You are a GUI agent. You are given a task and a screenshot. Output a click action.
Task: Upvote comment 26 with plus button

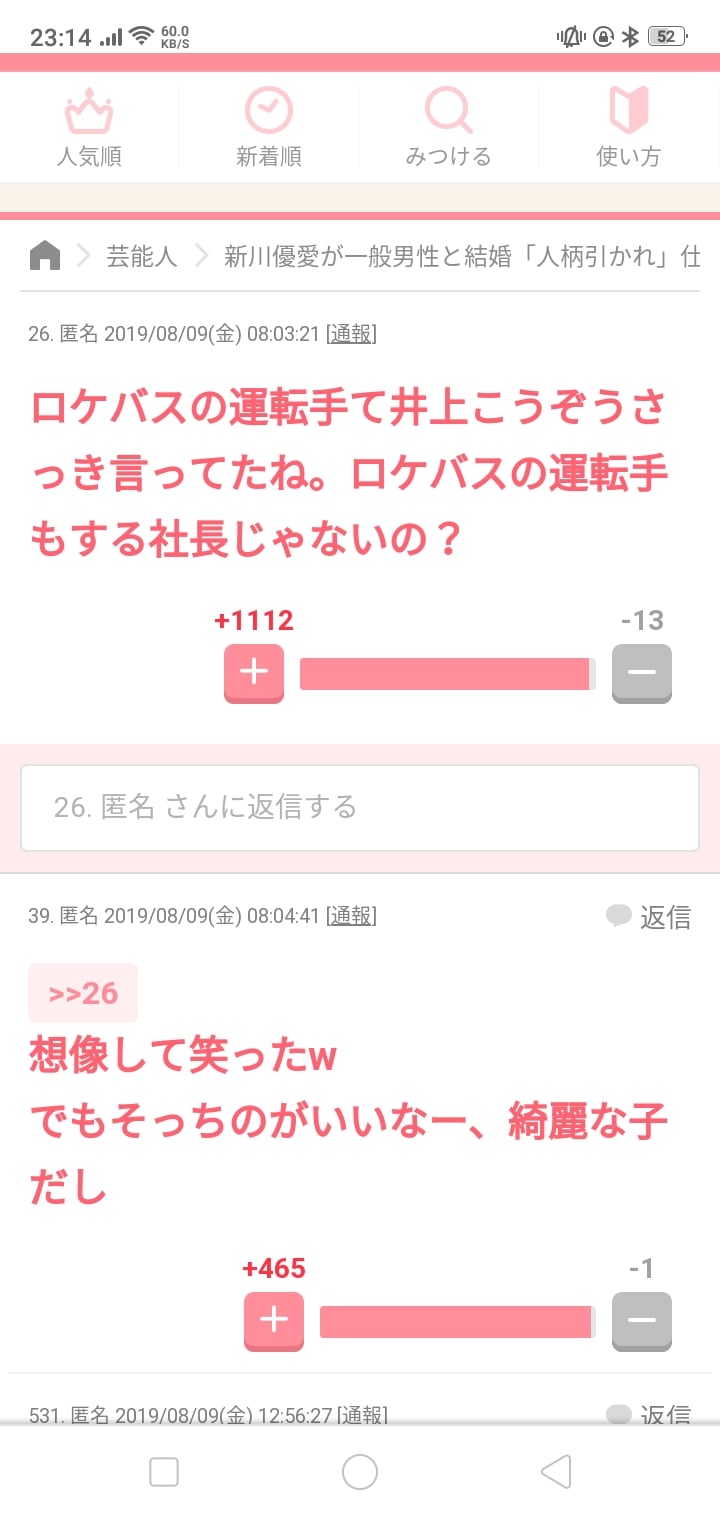click(x=254, y=673)
